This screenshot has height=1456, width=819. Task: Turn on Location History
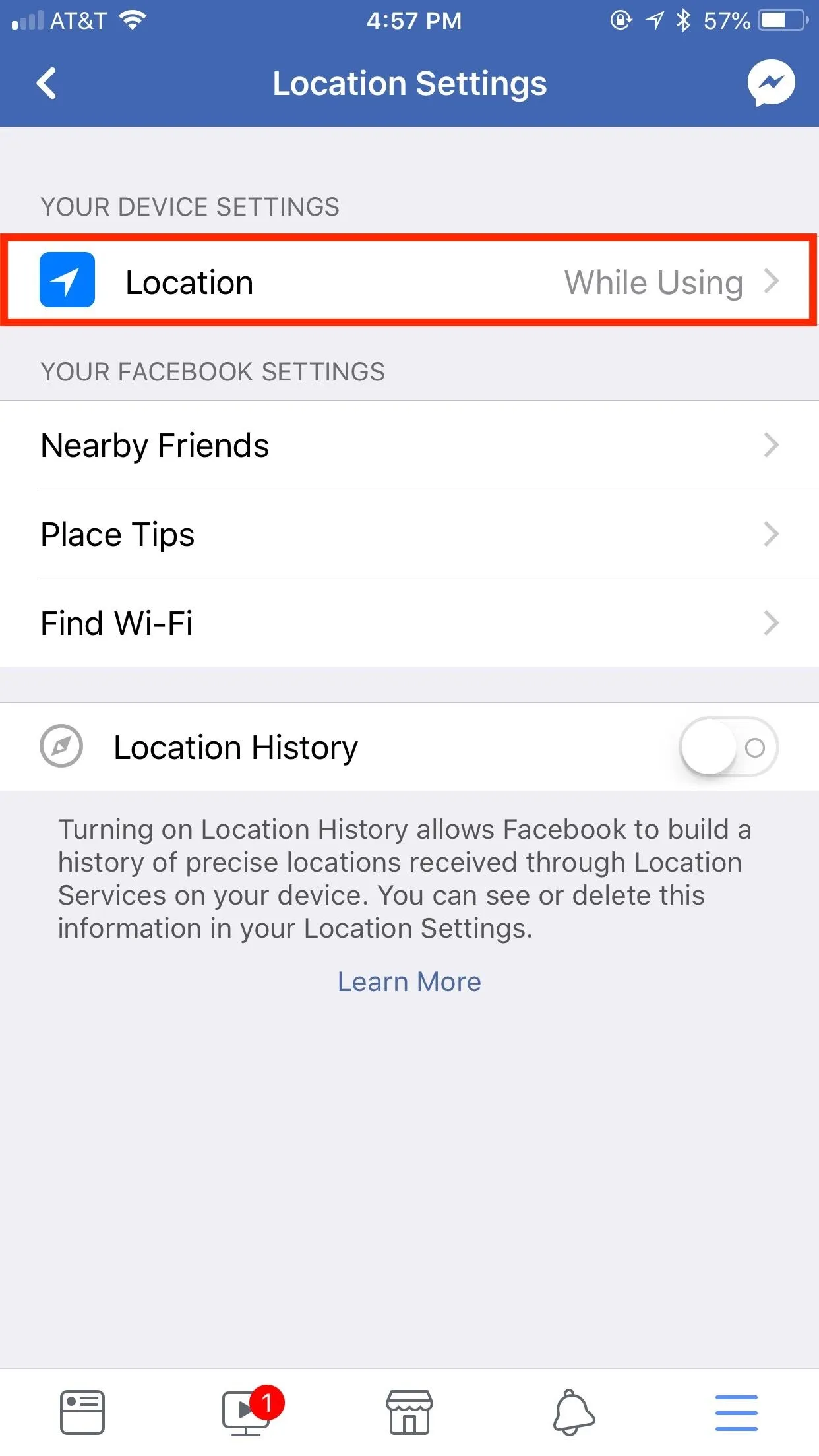pyautogui.click(x=729, y=747)
